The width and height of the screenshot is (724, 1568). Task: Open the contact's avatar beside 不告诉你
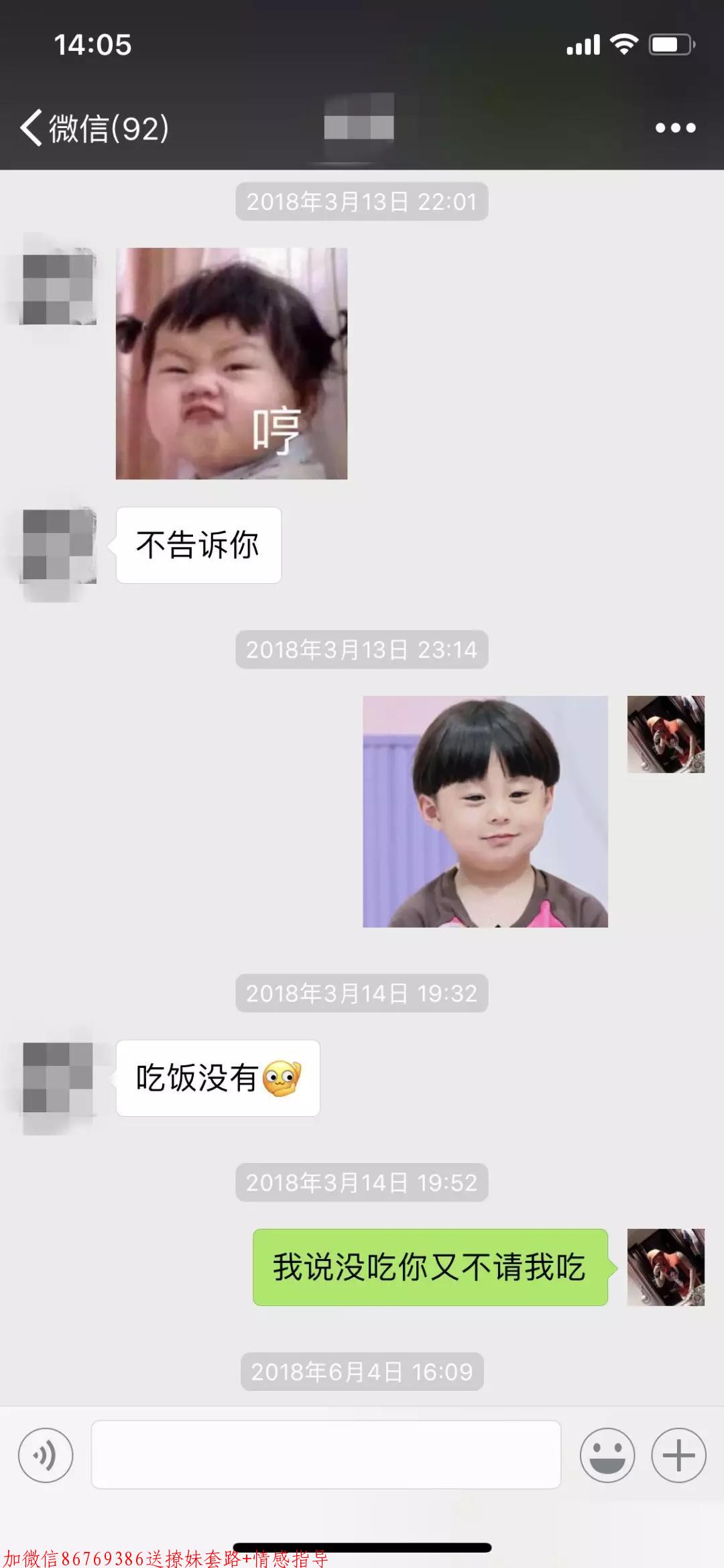tap(58, 546)
